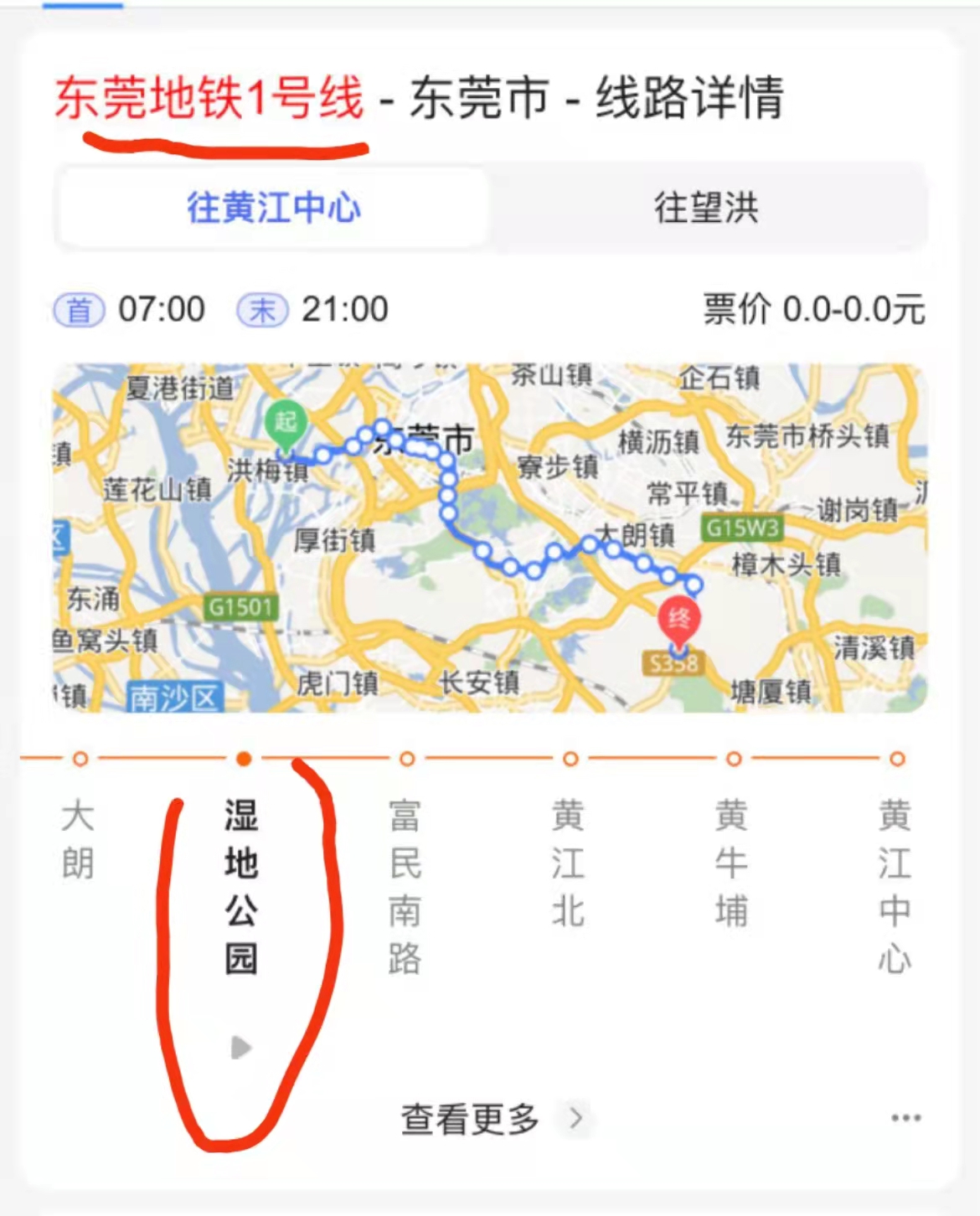
Task: Select the 湿地公园 station dot on route line
Action: [243, 760]
